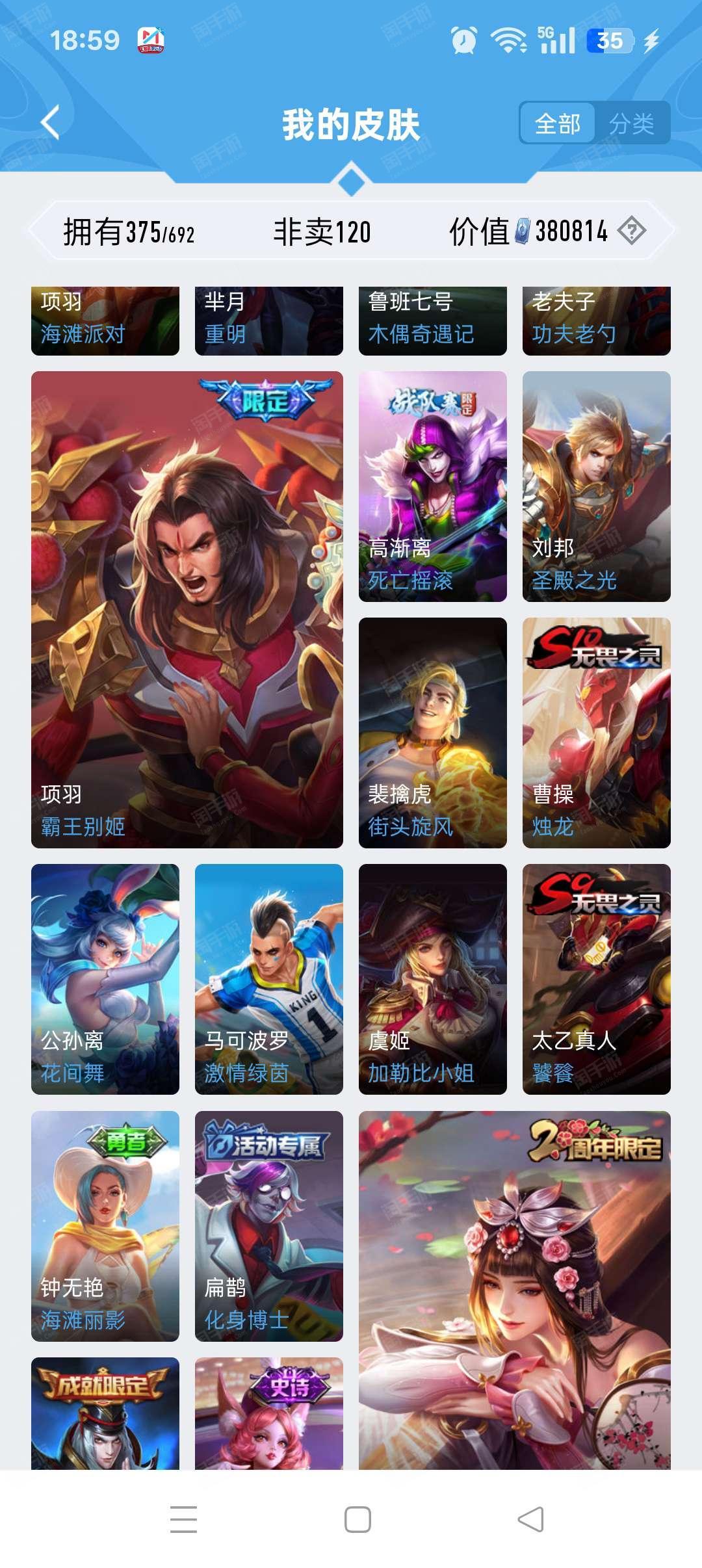Open 老夫子 功夫老勺 skin
702x1568 pixels.
(x=597, y=321)
